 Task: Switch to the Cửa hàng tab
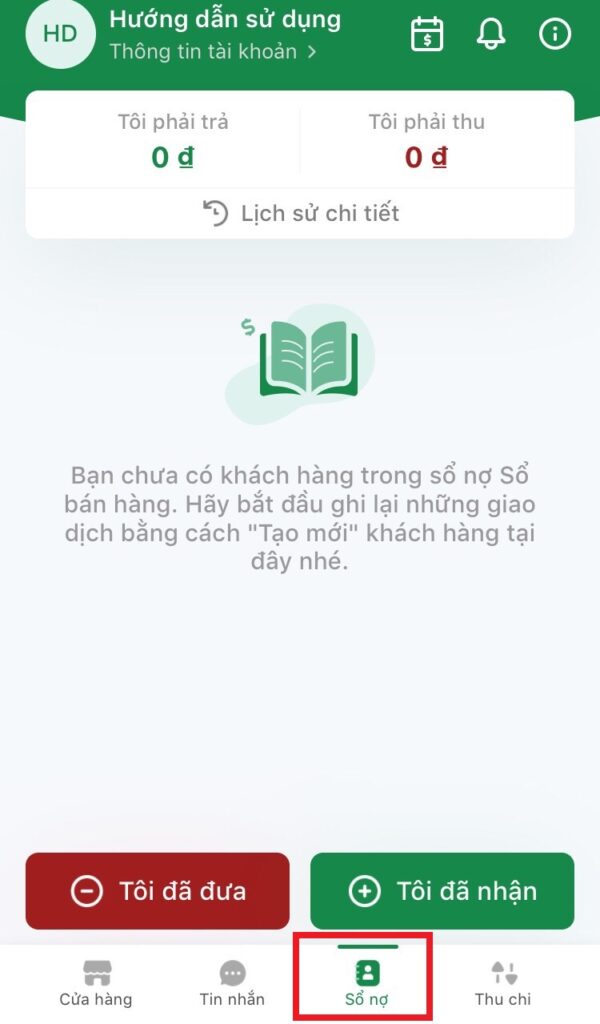[x=96, y=983]
